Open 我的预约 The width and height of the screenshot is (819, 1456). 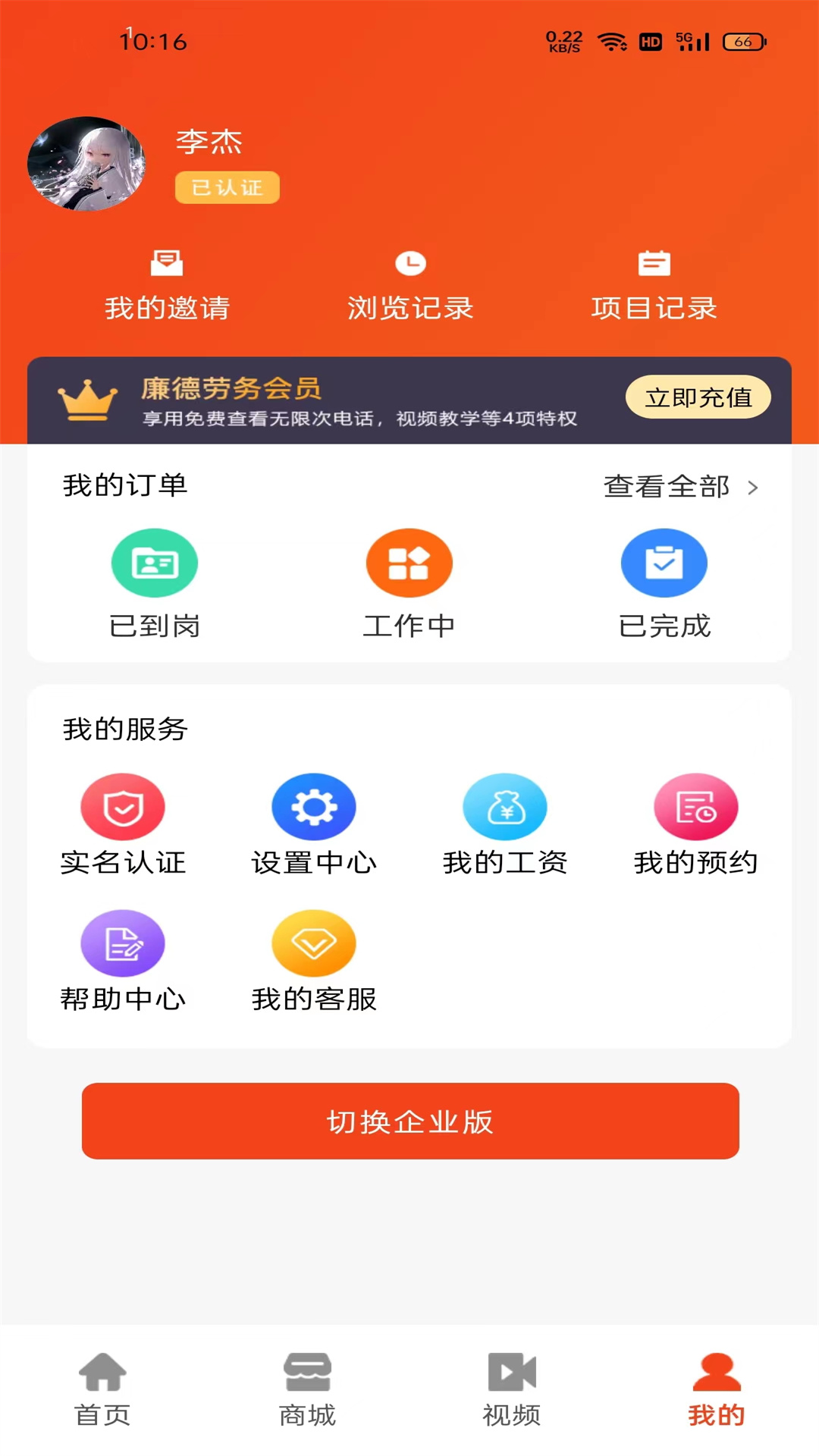coord(696,824)
